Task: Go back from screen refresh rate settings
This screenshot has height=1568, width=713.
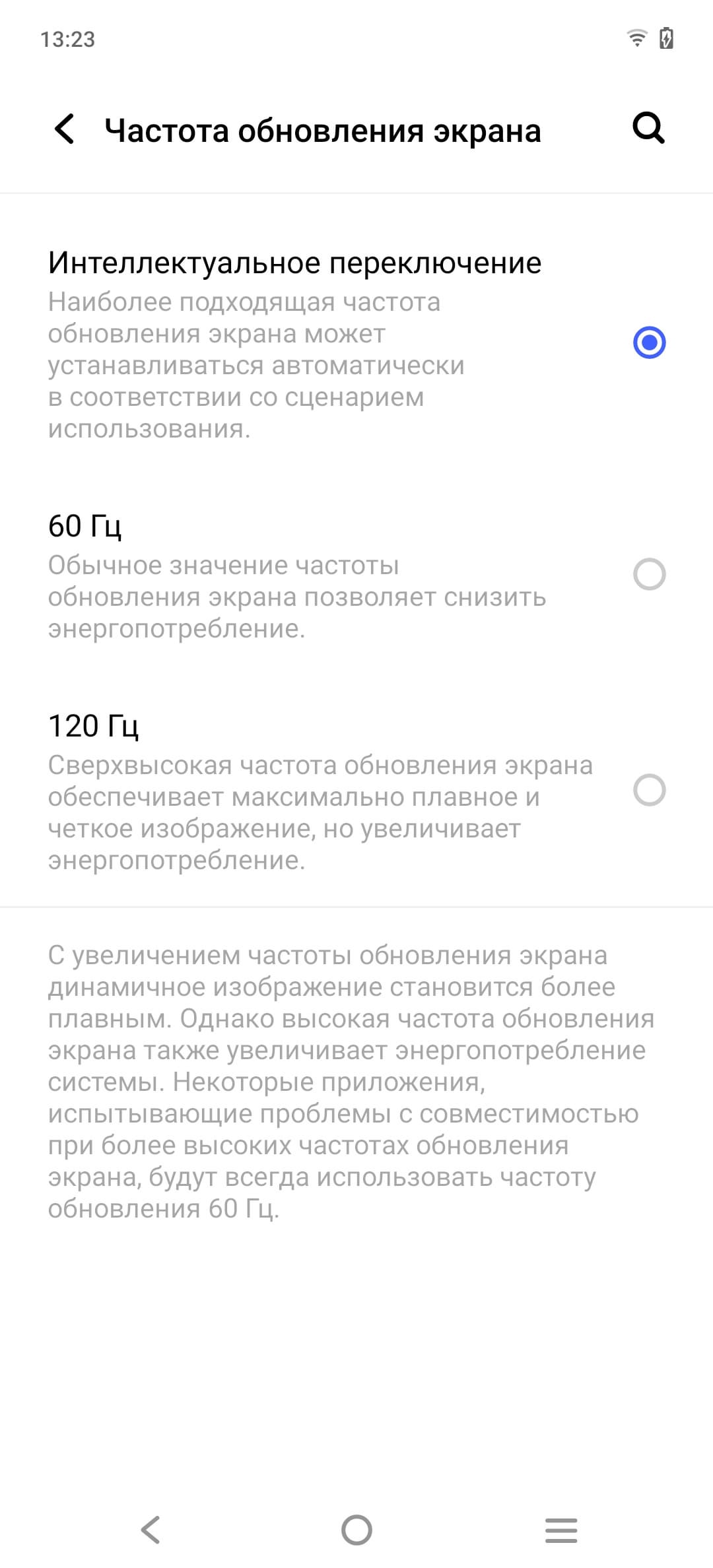Action: pos(65,129)
